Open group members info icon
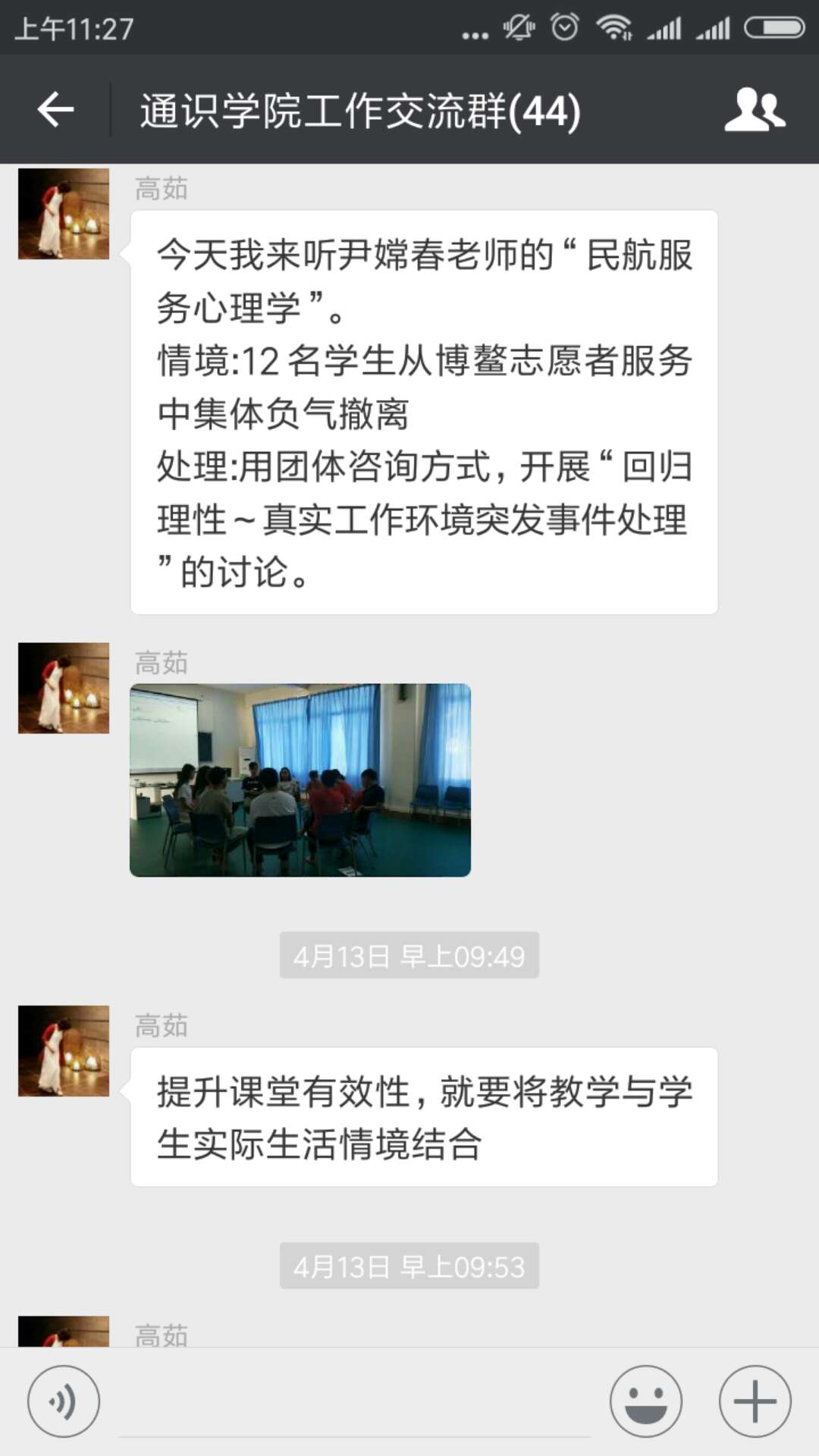Viewport: 819px width, 1456px height. tap(755, 110)
